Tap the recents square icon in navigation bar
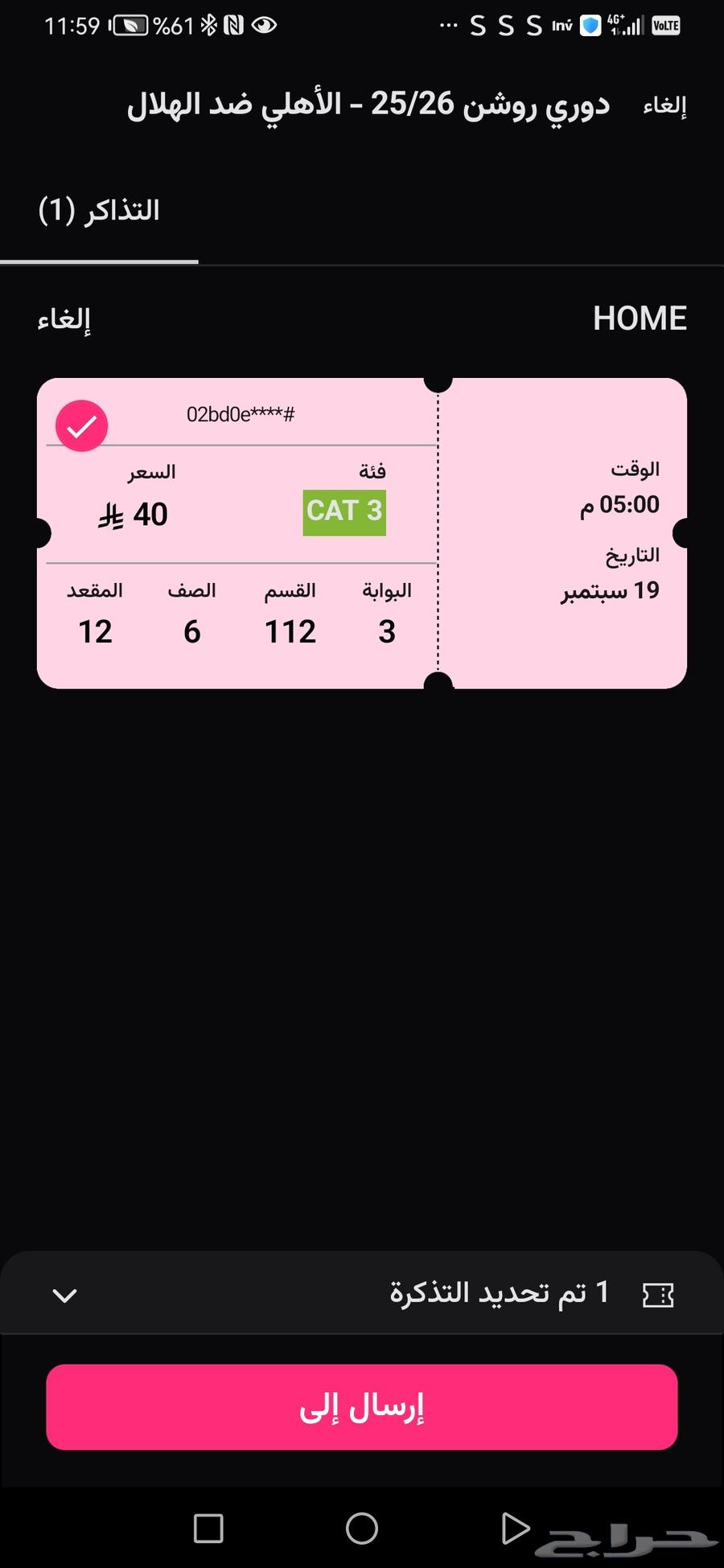Image resolution: width=724 pixels, height=1568 pixels. [209, 1526]
